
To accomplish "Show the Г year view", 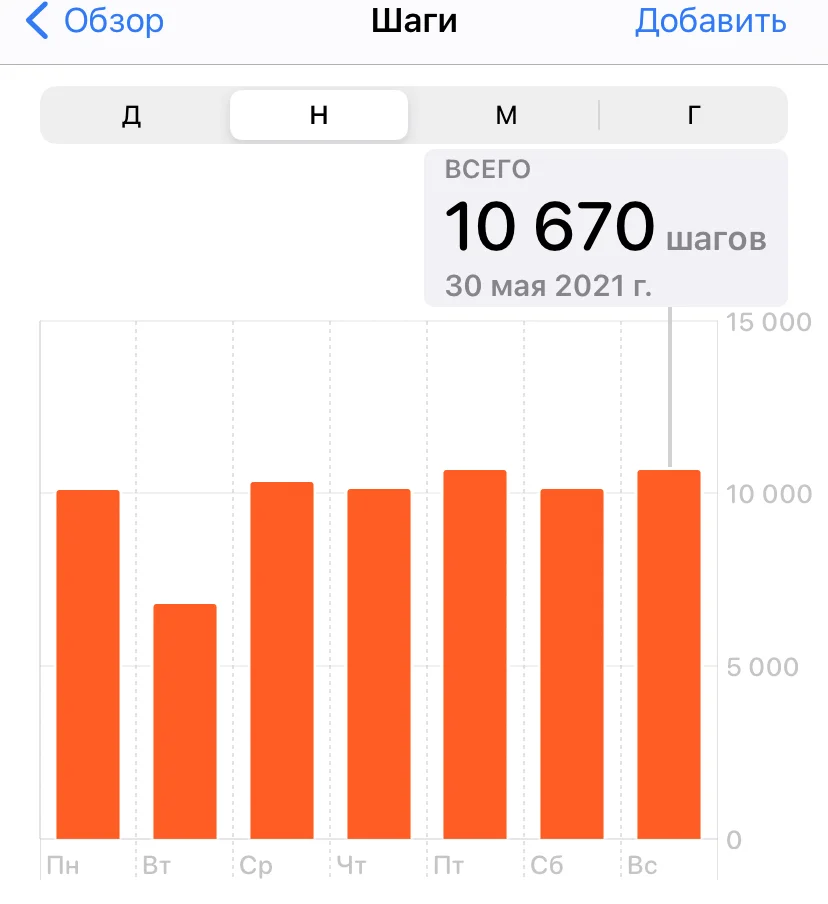I will click(693, 115).
